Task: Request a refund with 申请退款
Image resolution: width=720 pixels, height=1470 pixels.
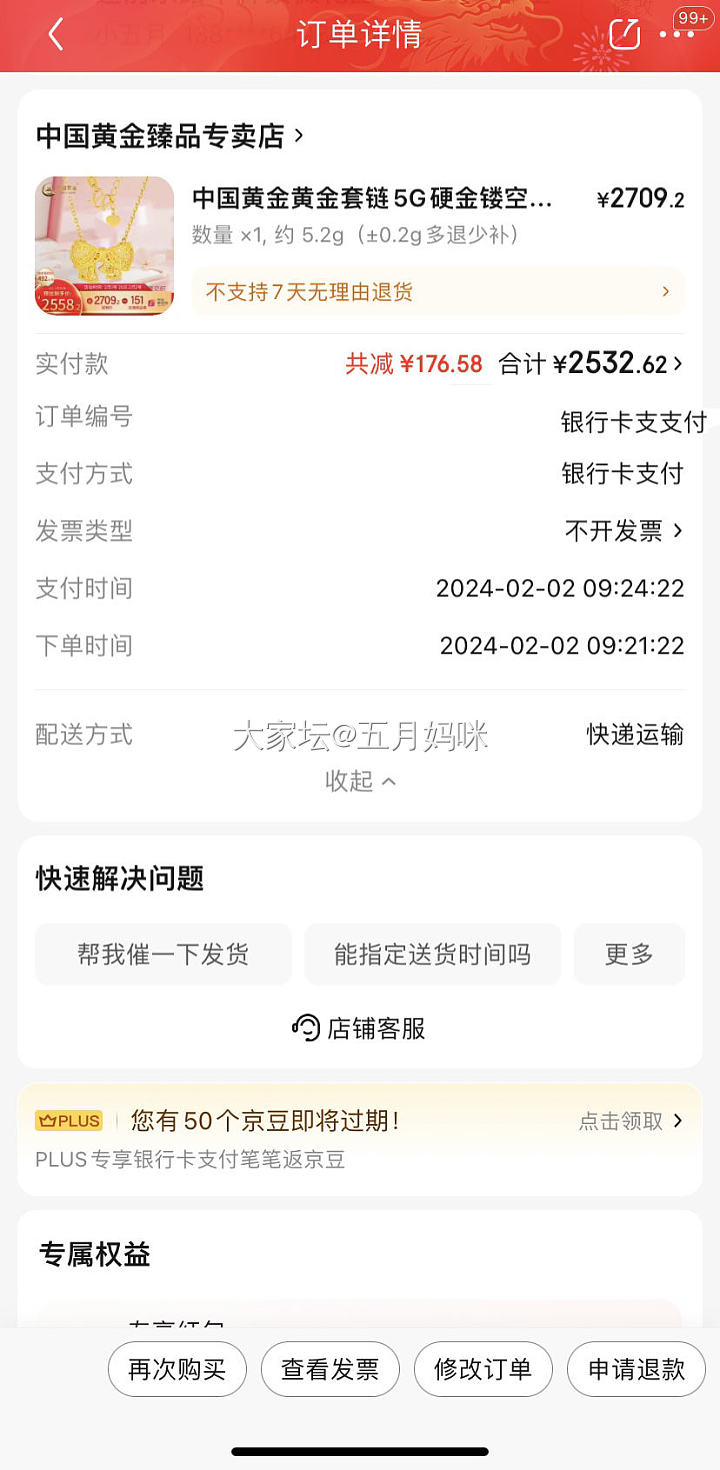Action: coord(636,1369)
